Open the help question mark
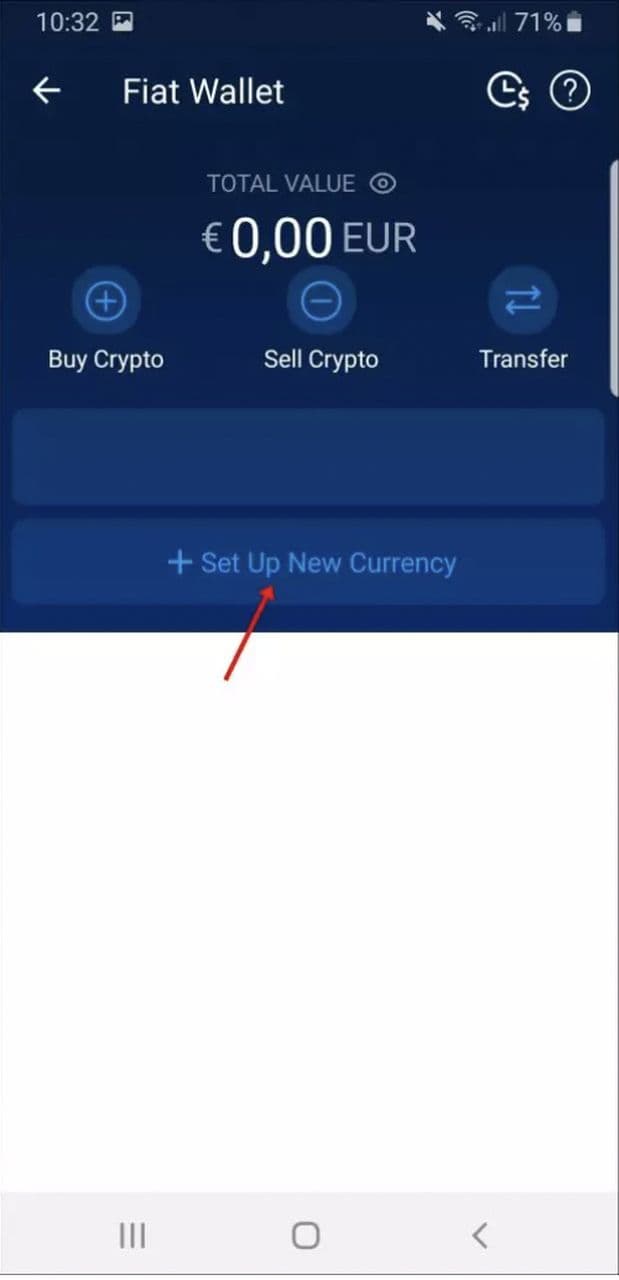This screenshot has height=1280, width=619. [570, 92]
